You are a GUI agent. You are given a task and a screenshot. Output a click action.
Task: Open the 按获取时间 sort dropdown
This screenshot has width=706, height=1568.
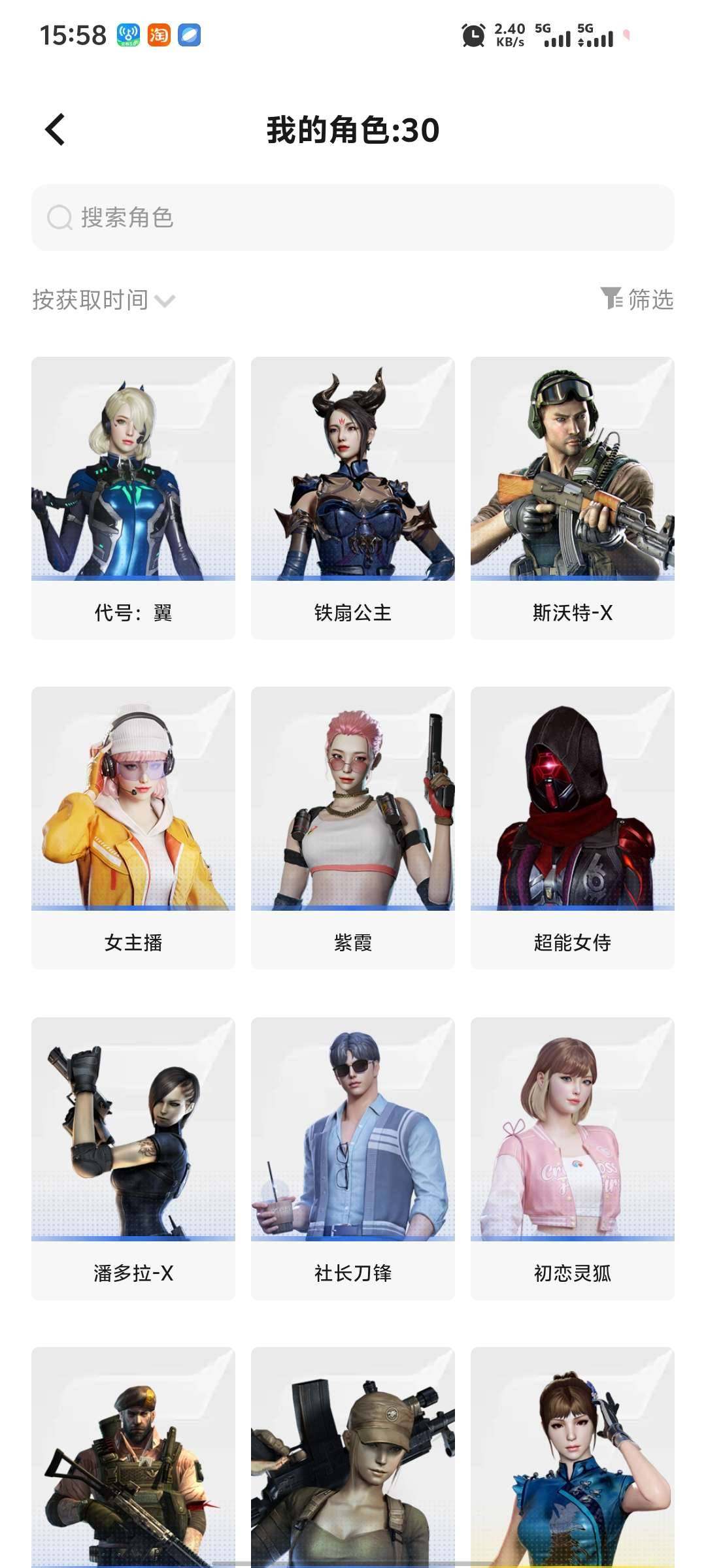click(x=92, y=299)
